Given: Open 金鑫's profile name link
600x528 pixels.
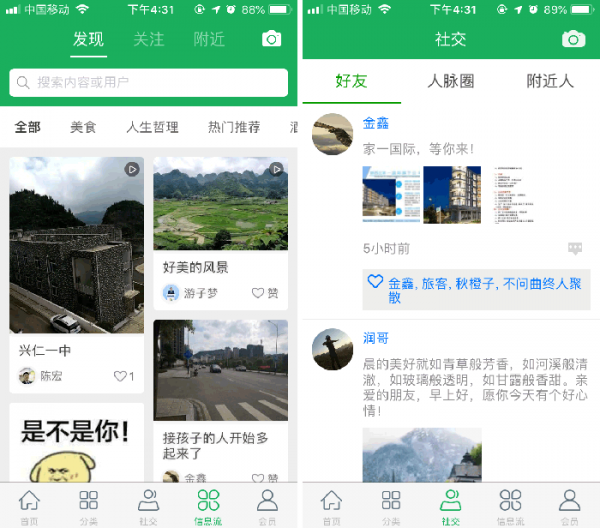Looking at the screenshot, I should pos(375,123).
